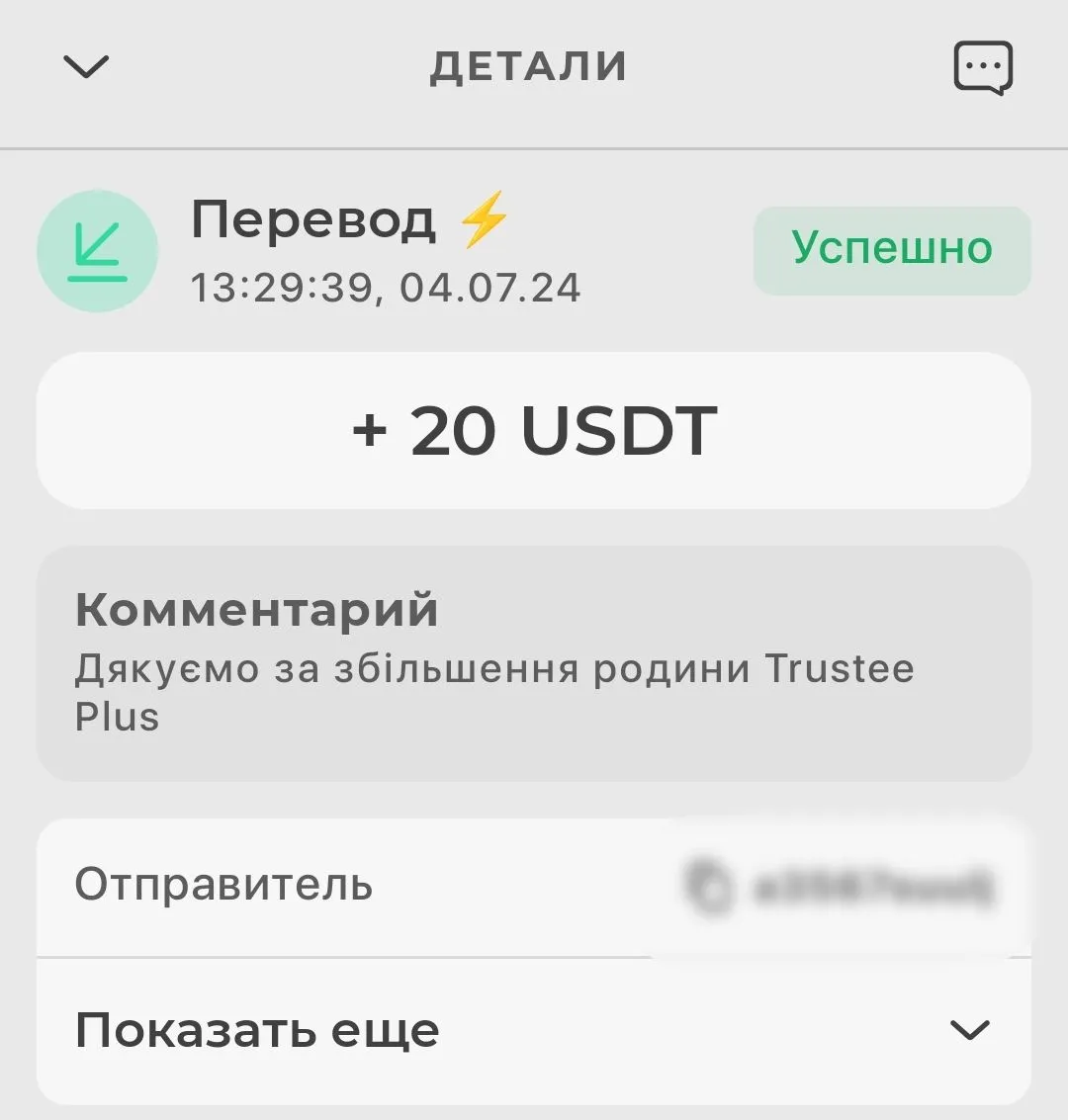Select the green circular transaction icon

pyautogui.click(x=96, y=252)
